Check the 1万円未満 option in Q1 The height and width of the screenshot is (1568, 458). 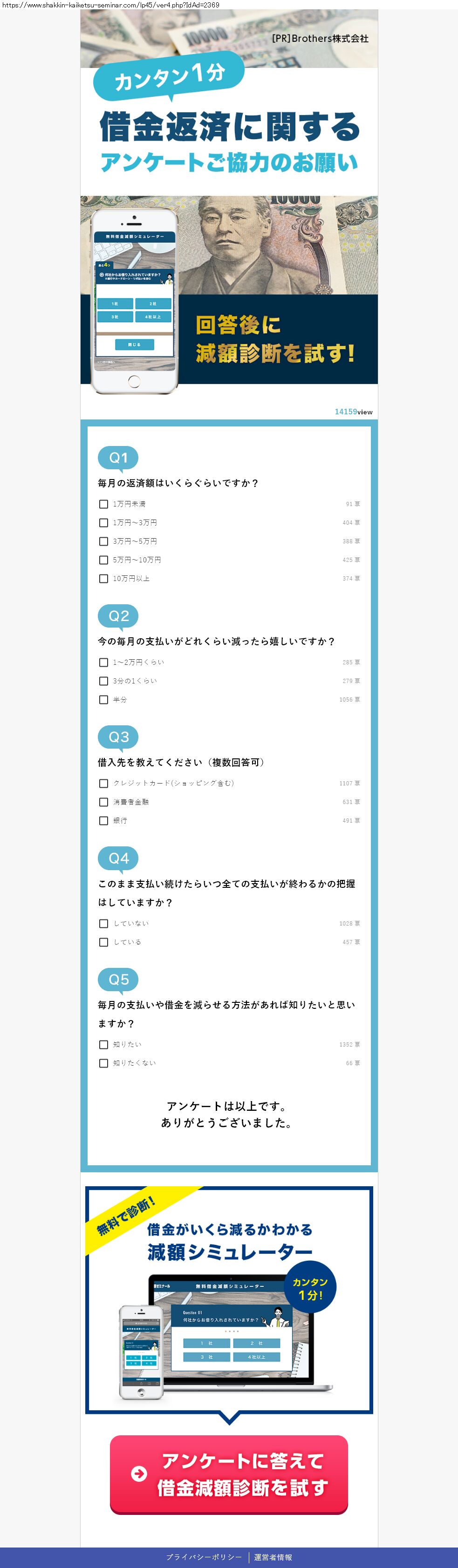tap(103, 504)
